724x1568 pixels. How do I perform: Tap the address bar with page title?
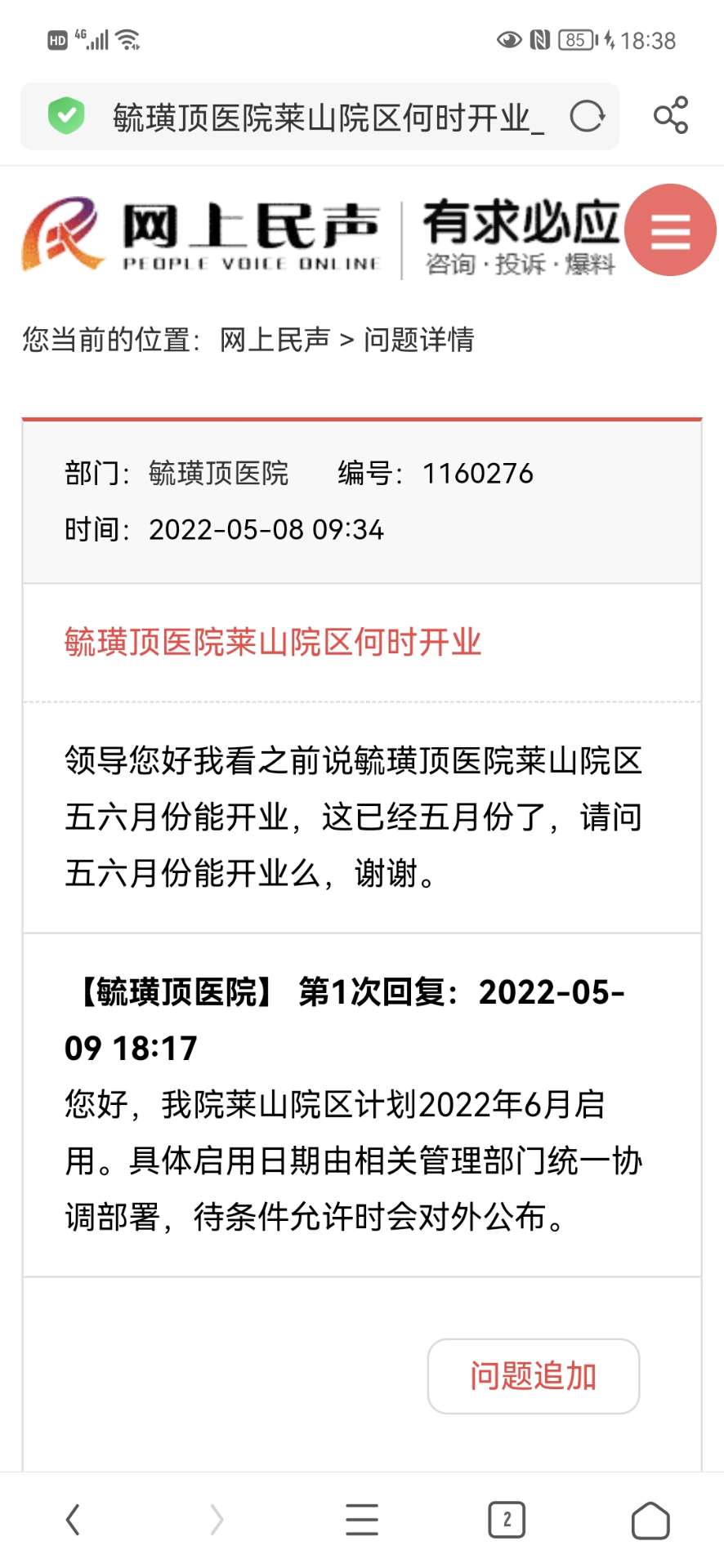click(327, 118)
